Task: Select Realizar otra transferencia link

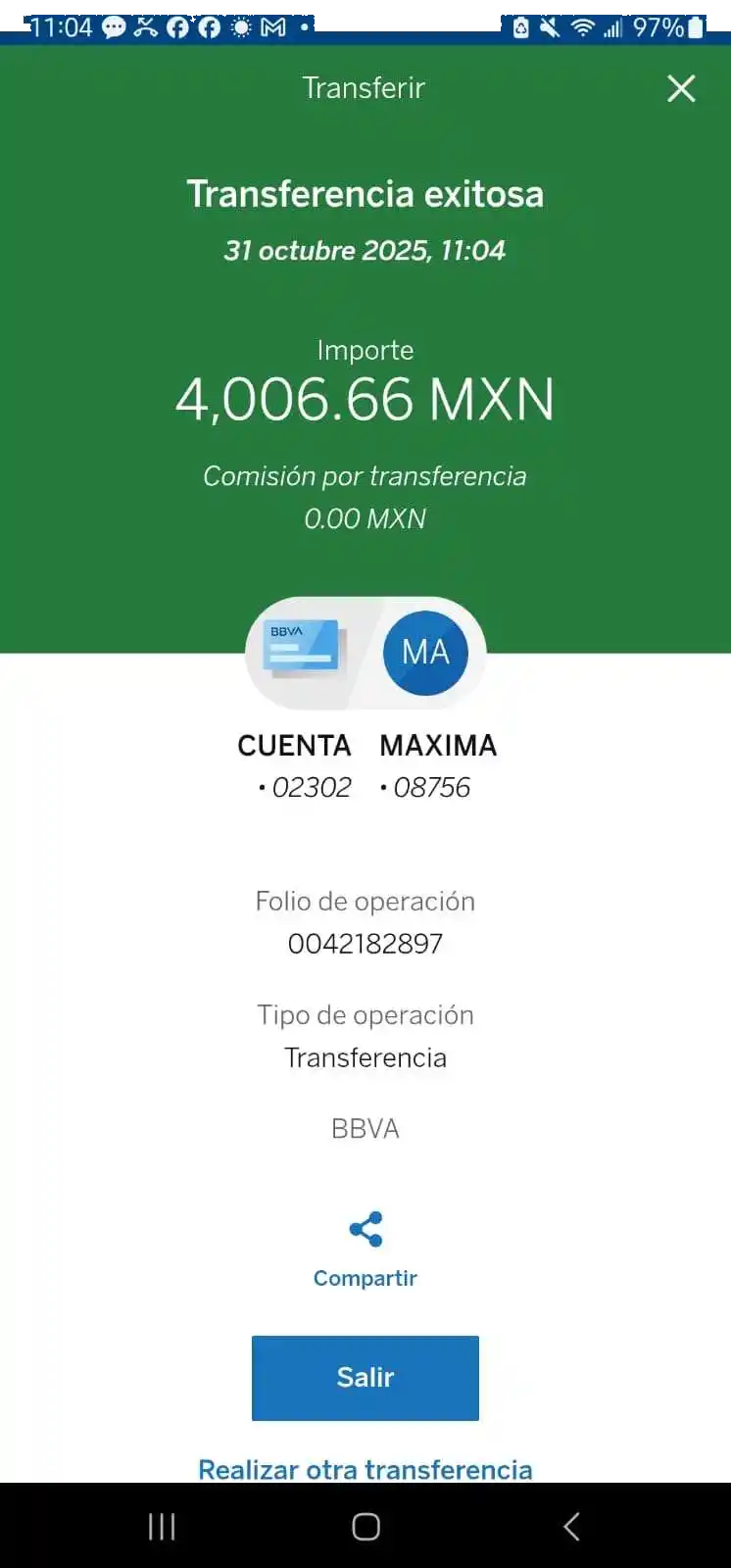Action: point(365,1468)
